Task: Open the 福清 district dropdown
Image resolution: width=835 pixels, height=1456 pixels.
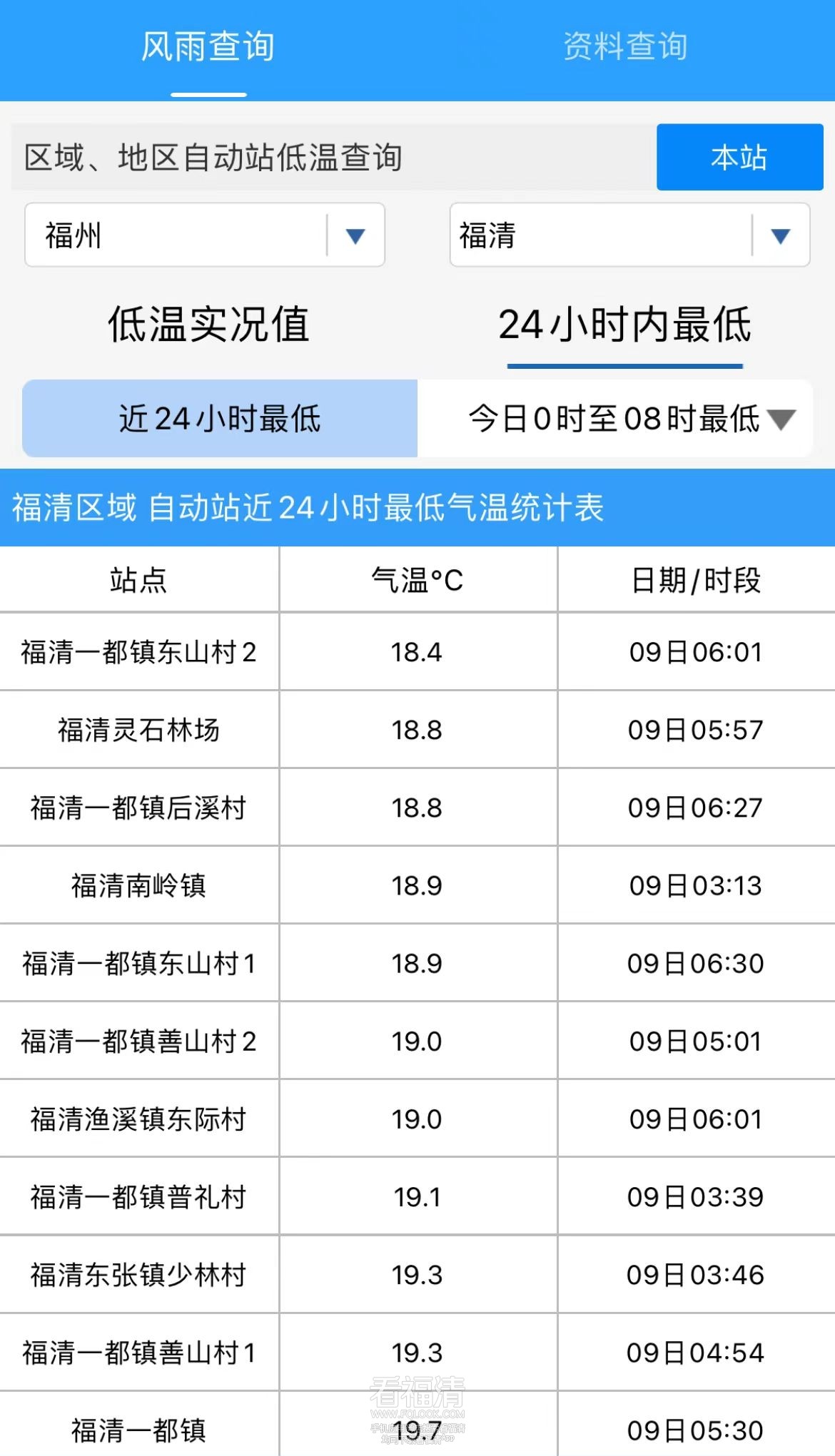Action: (628, 235)
